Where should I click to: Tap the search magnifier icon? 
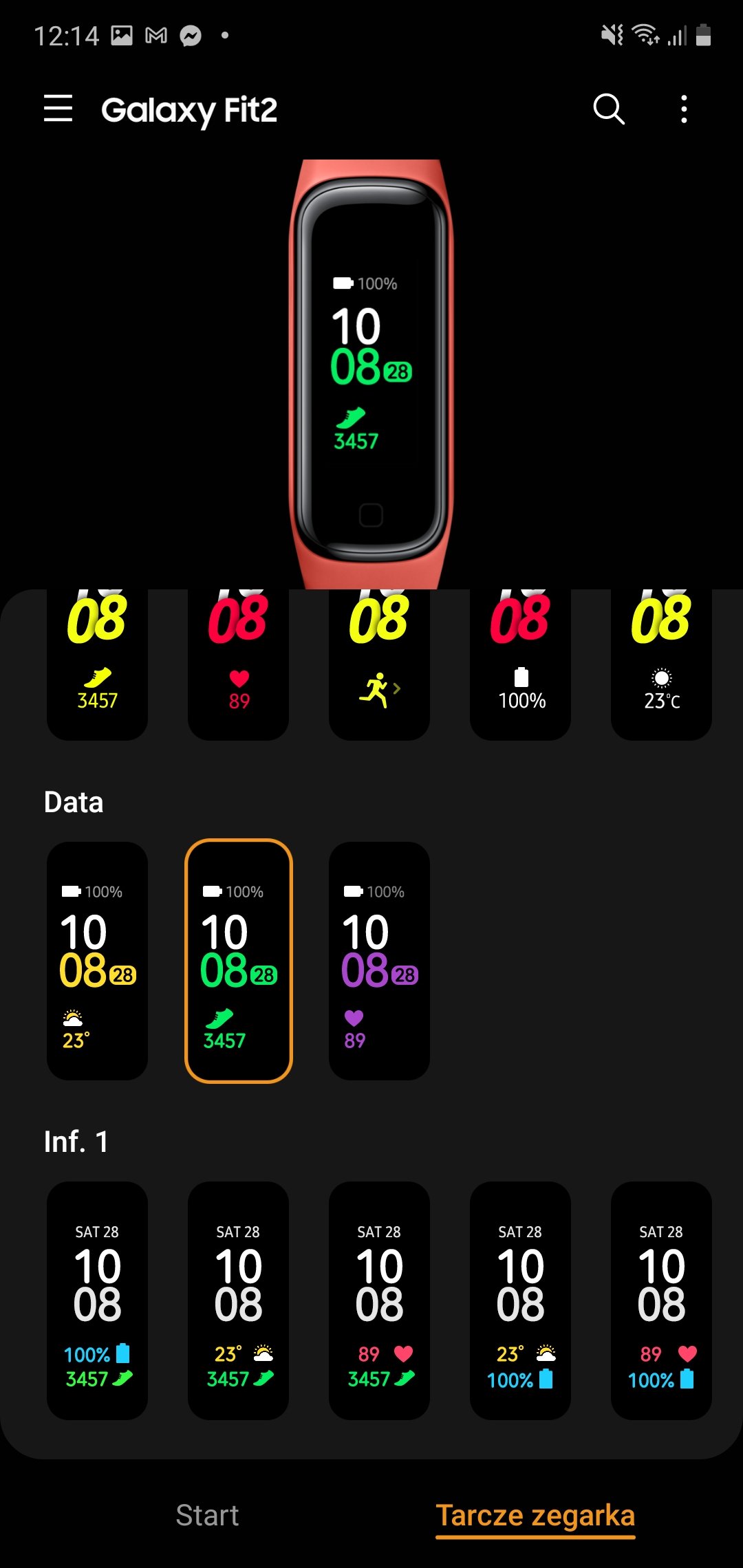(609, 109)
